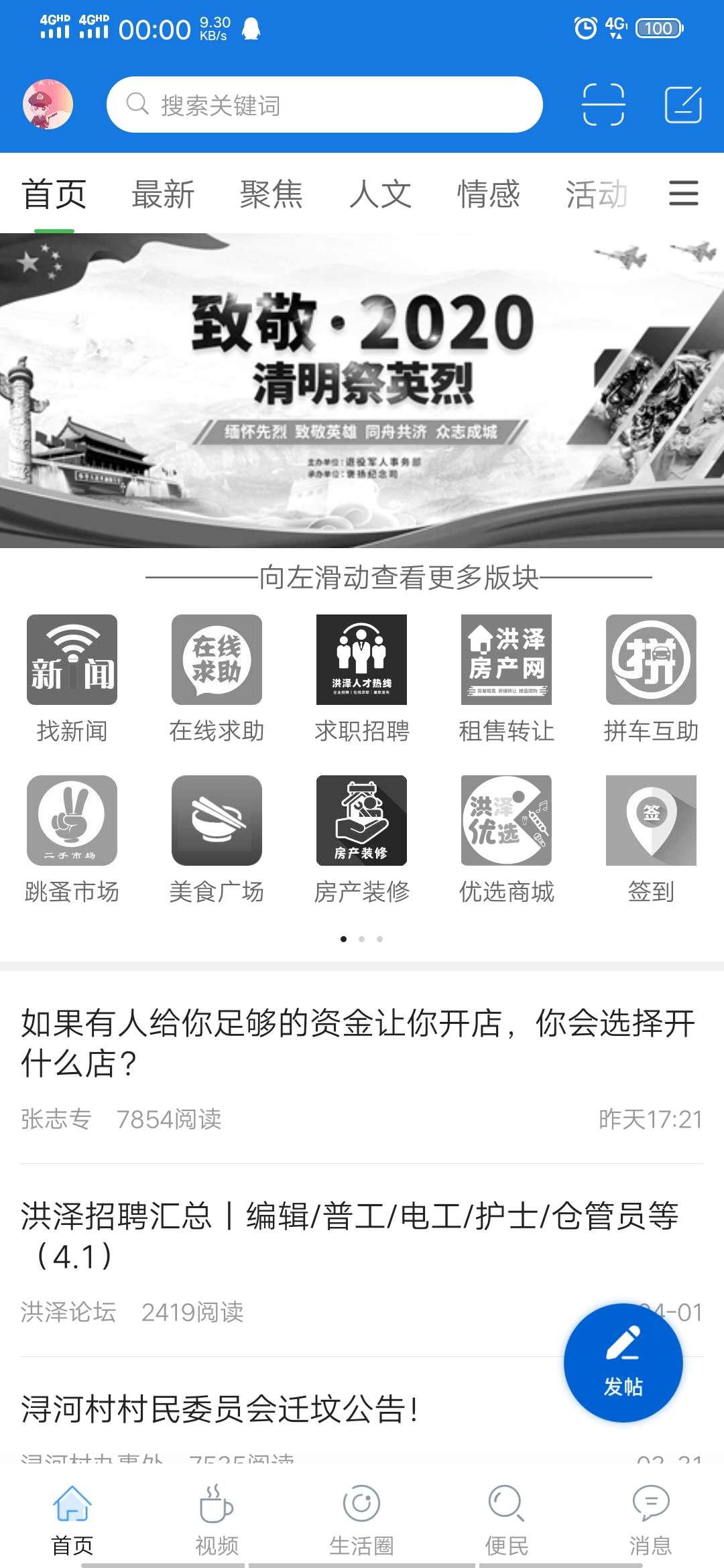Switch to the 消息 bottom tab

pos(651,1521)
